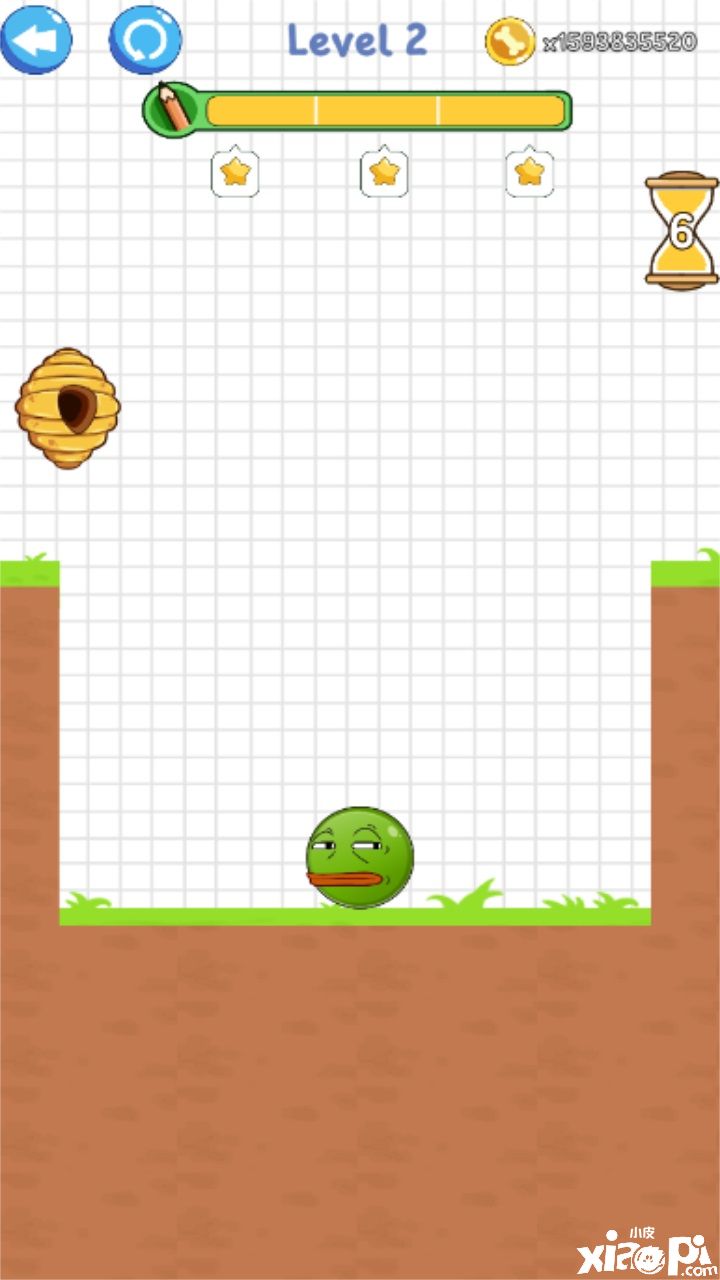Restart the level with the reload button
Screen dimensions: 720x1280
click(x=145, y=41)
